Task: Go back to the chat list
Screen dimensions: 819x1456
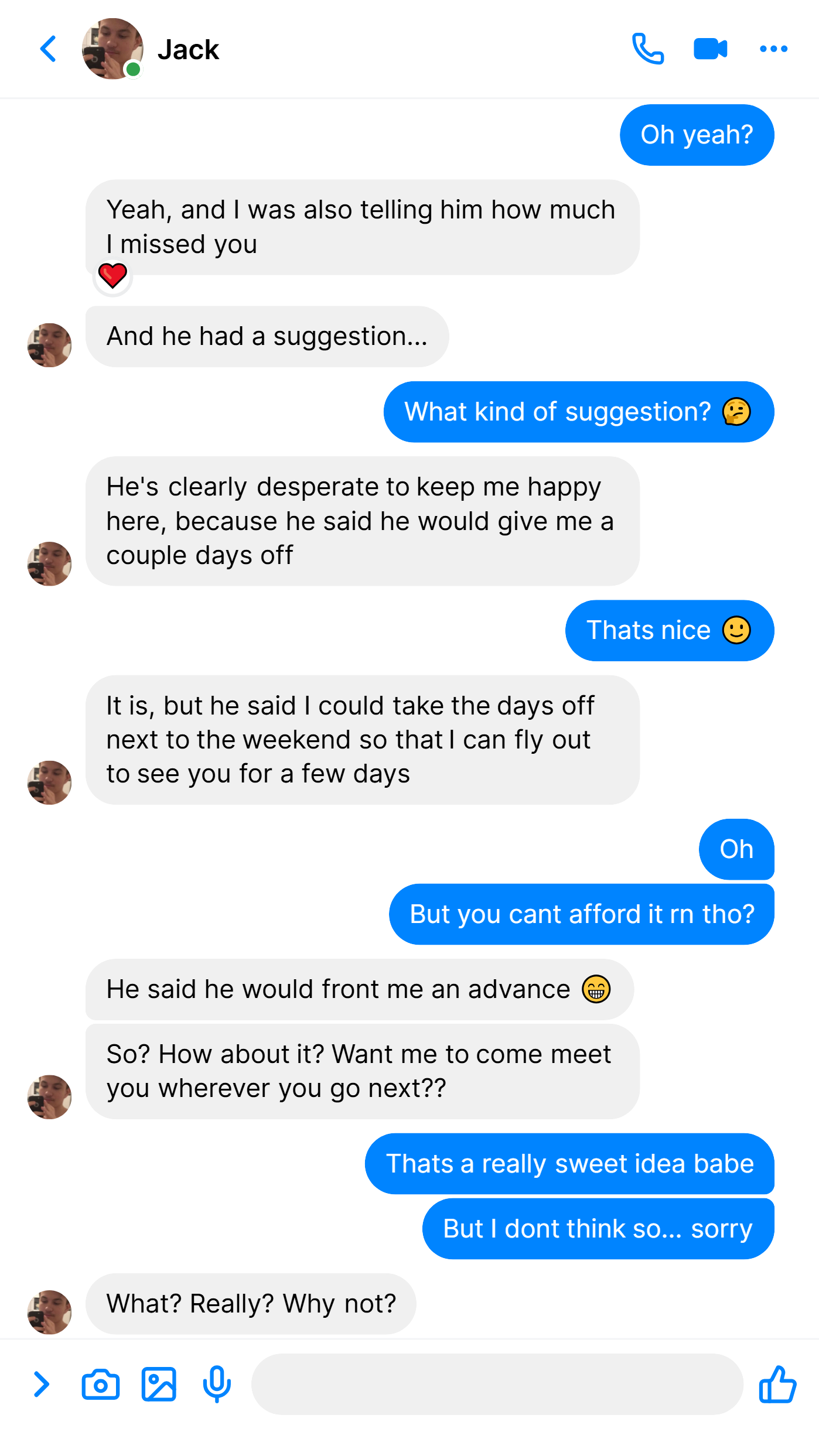Action: 49,49
